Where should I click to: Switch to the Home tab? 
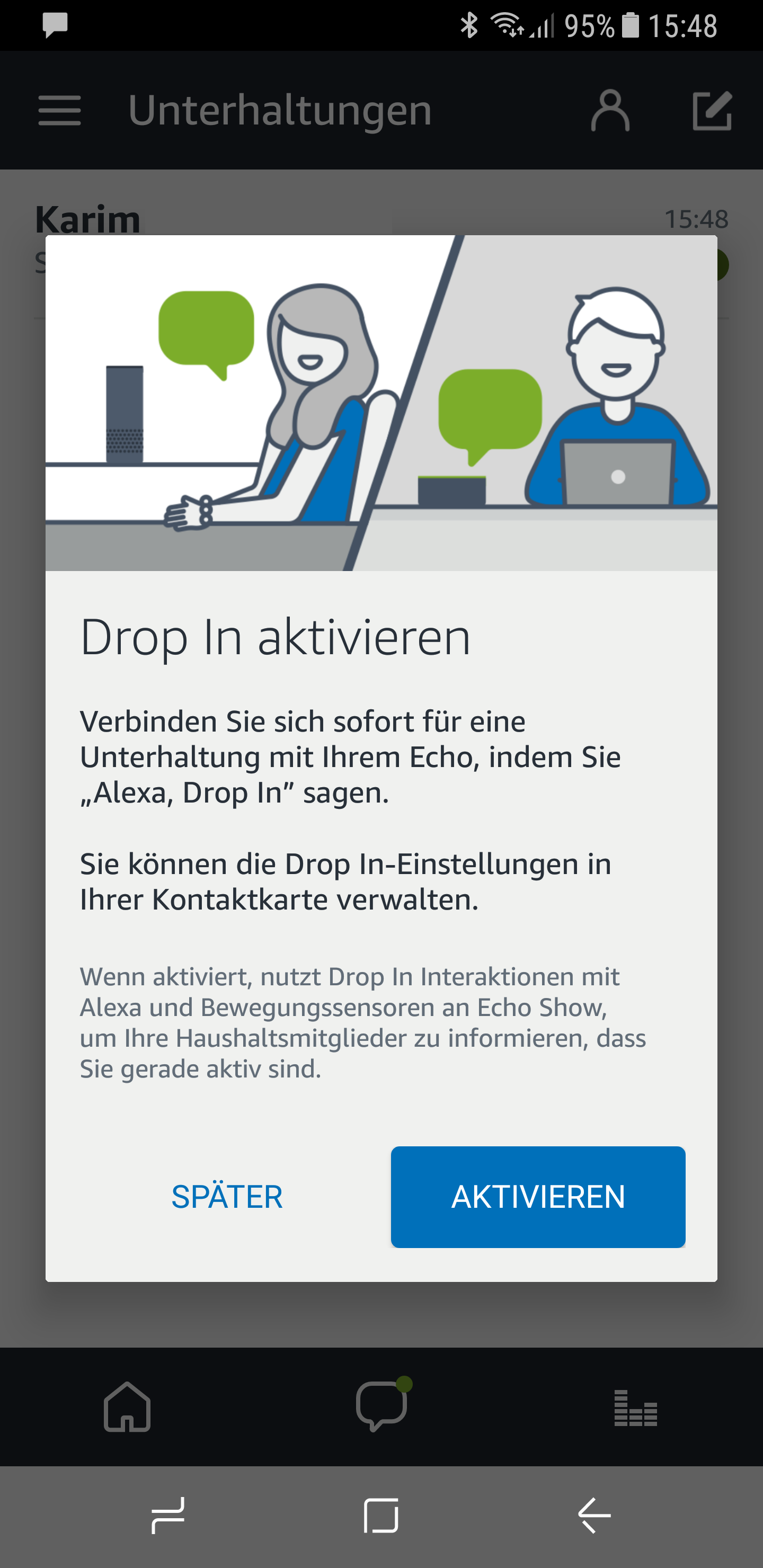[127, 1406]
